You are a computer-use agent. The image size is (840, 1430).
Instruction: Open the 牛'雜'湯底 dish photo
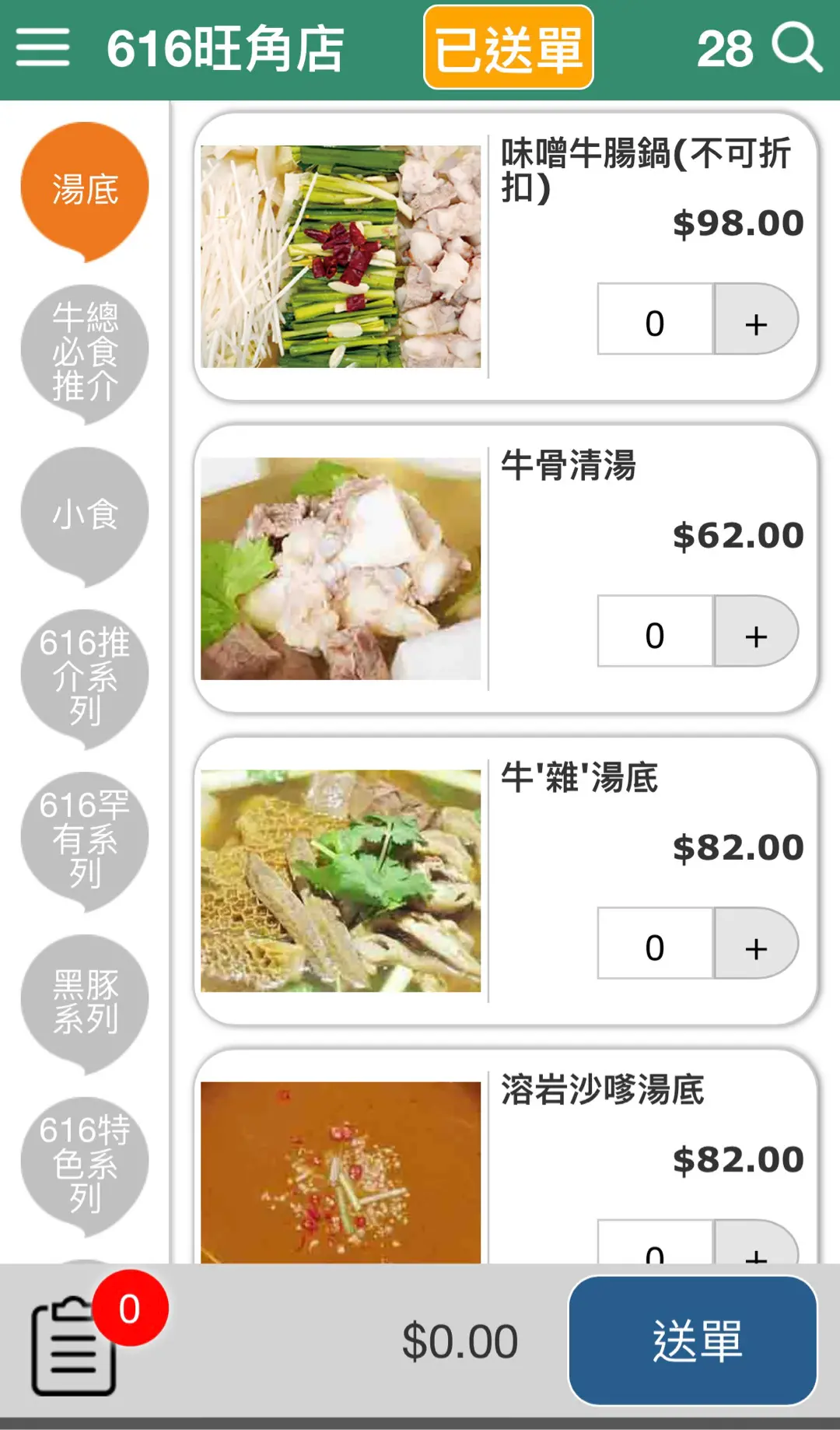(x=341, y=881)
